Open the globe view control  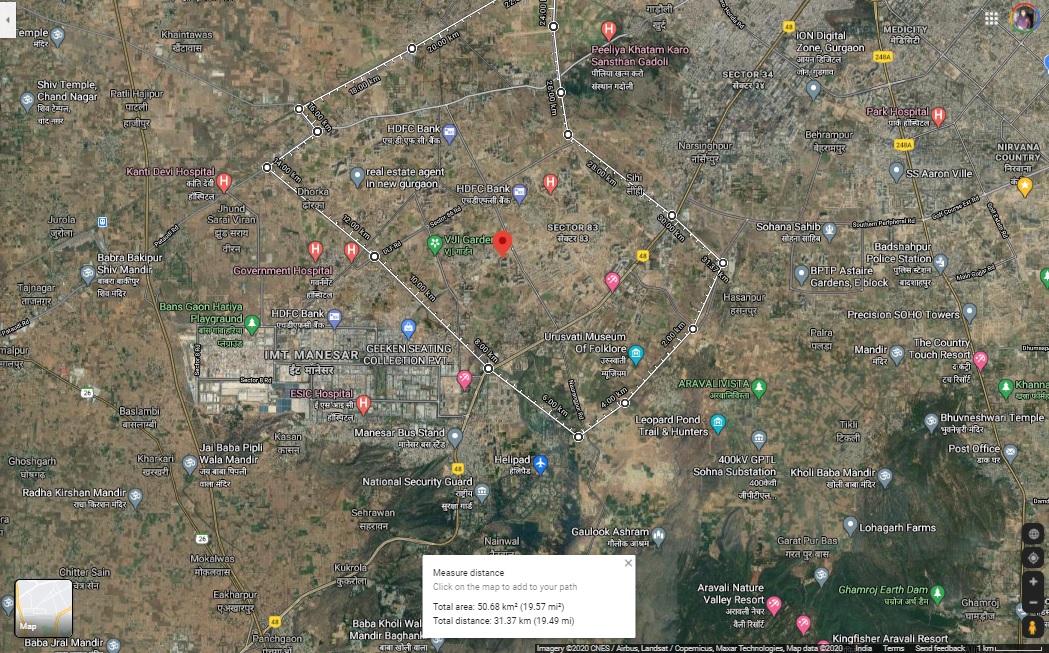(1033, 534)
